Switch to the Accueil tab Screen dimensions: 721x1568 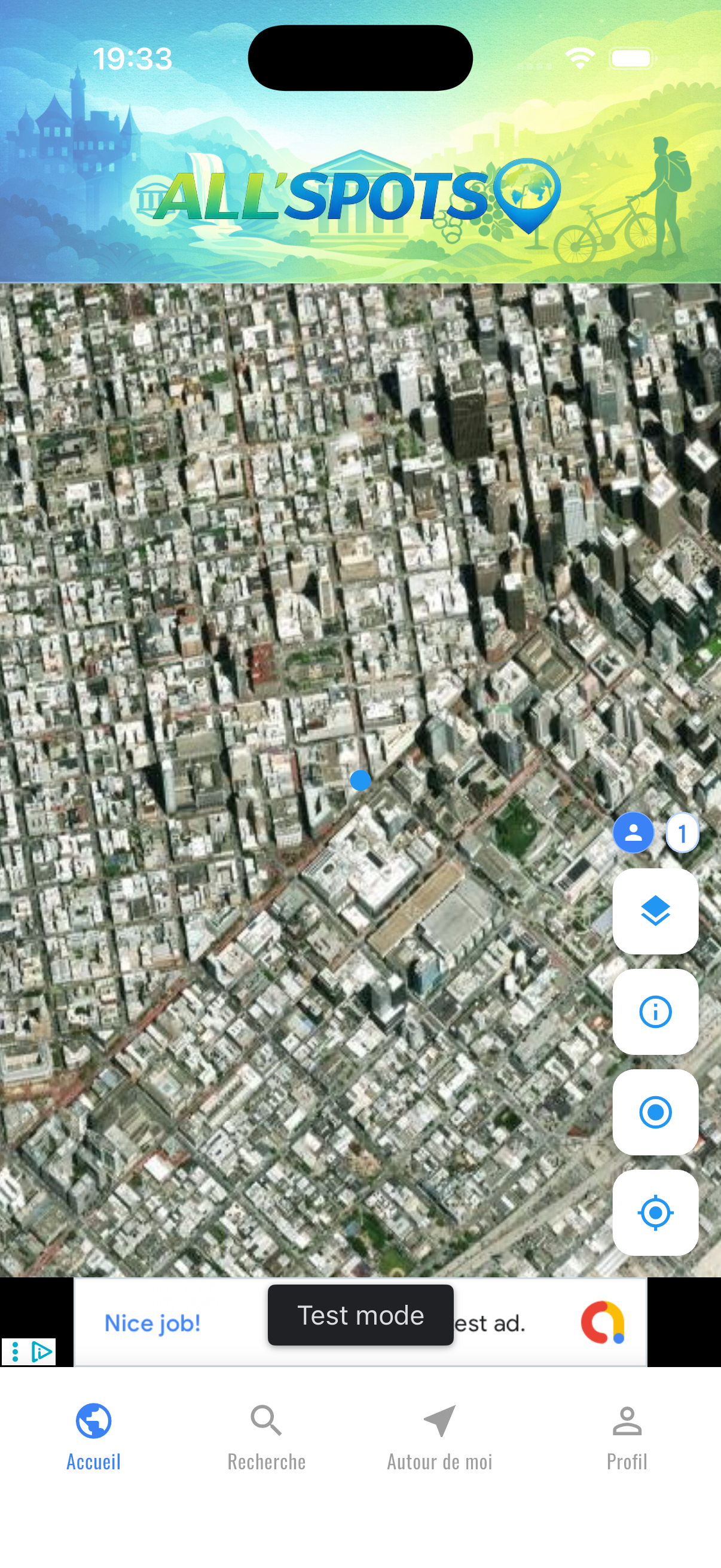93,1437
